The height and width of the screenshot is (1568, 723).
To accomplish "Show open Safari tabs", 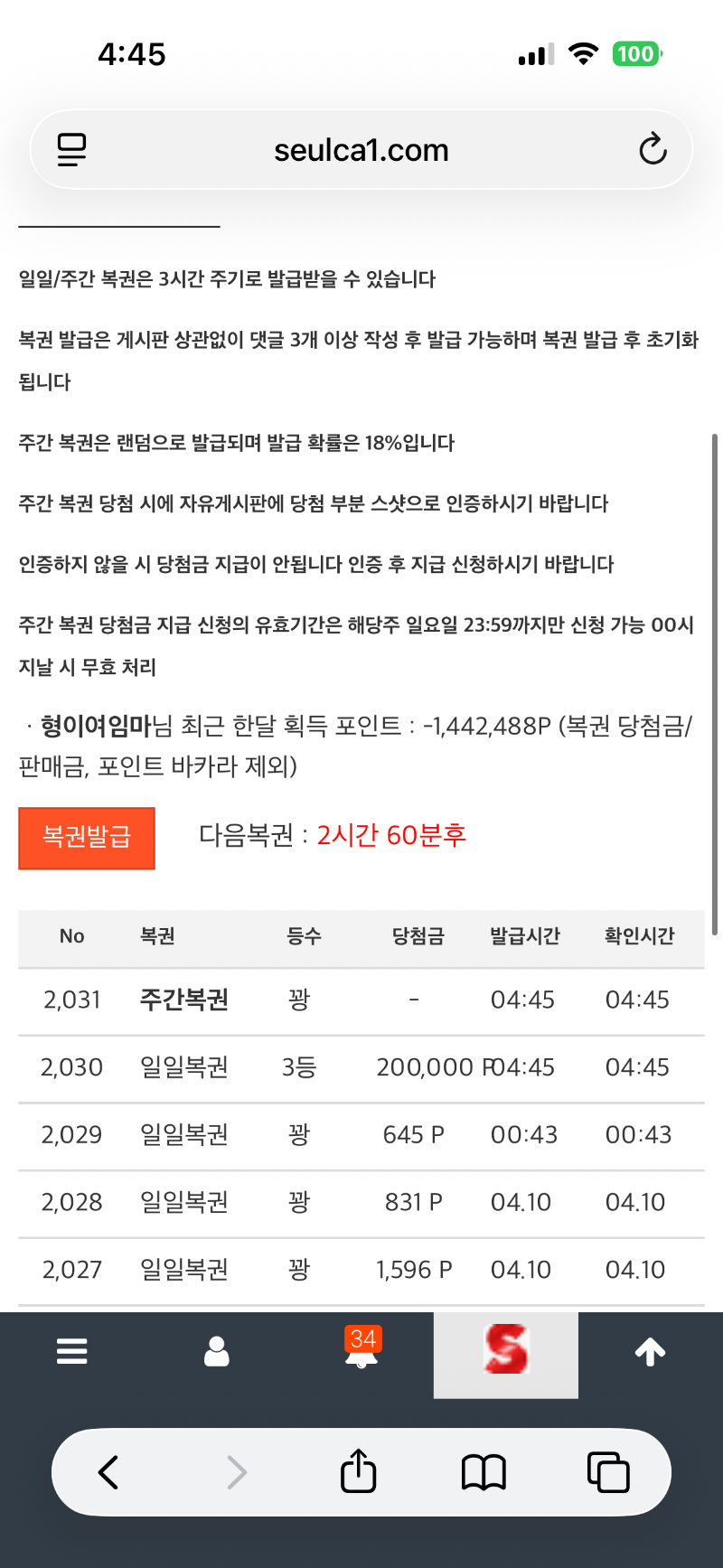I will click(608, 1472).
